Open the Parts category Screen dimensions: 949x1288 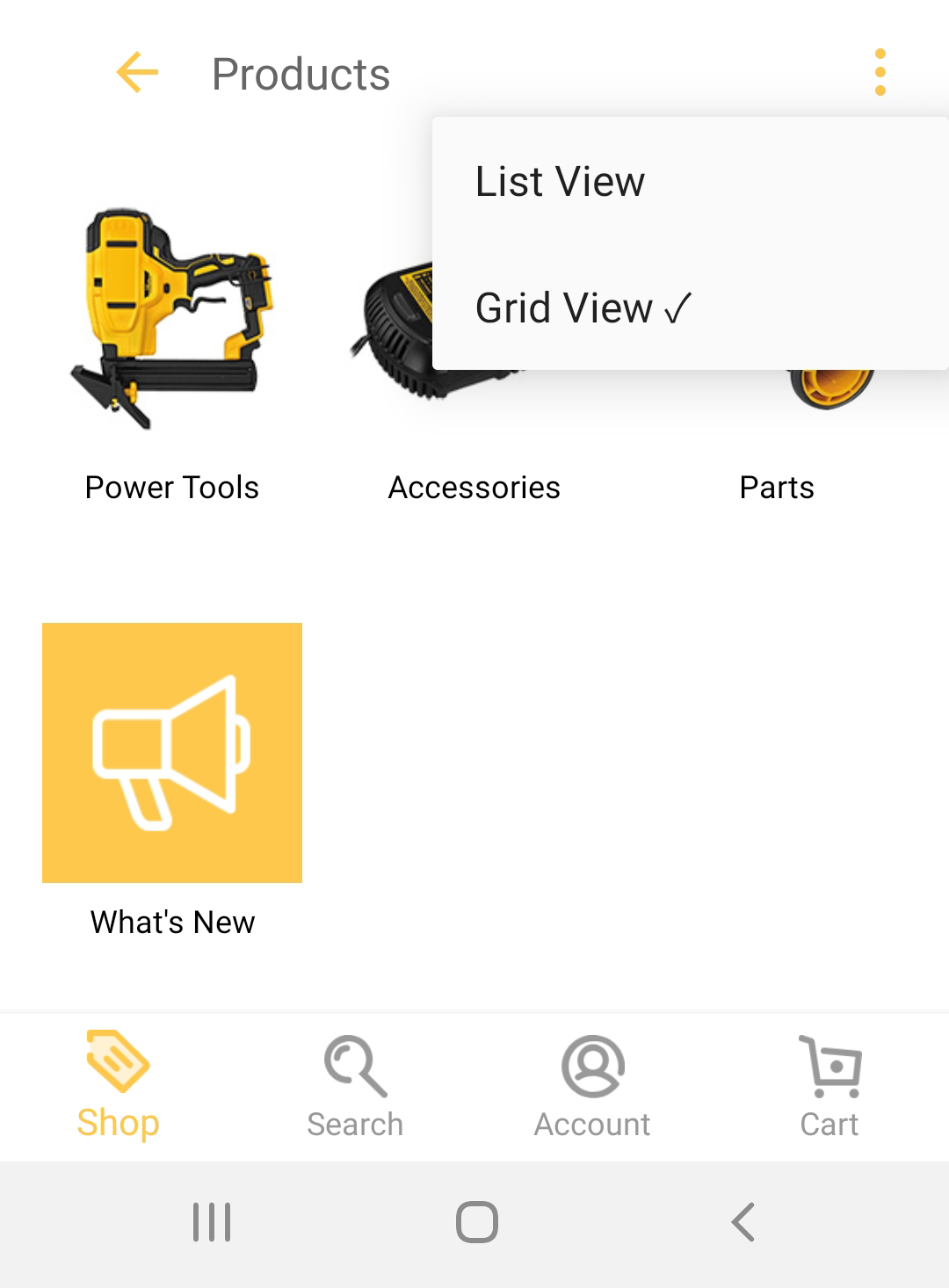point(777,486)
